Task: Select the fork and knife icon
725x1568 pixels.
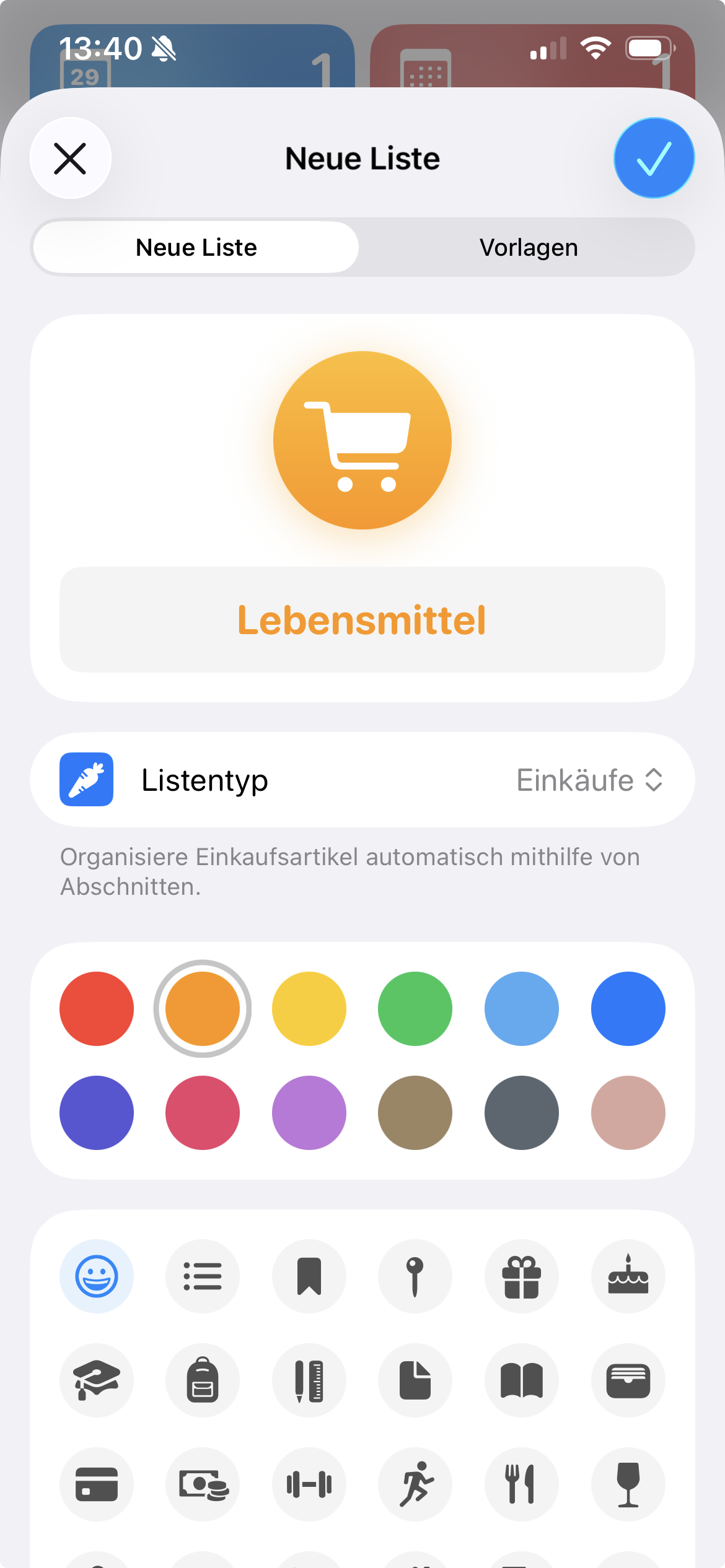Action: (x=522, y=1484)
